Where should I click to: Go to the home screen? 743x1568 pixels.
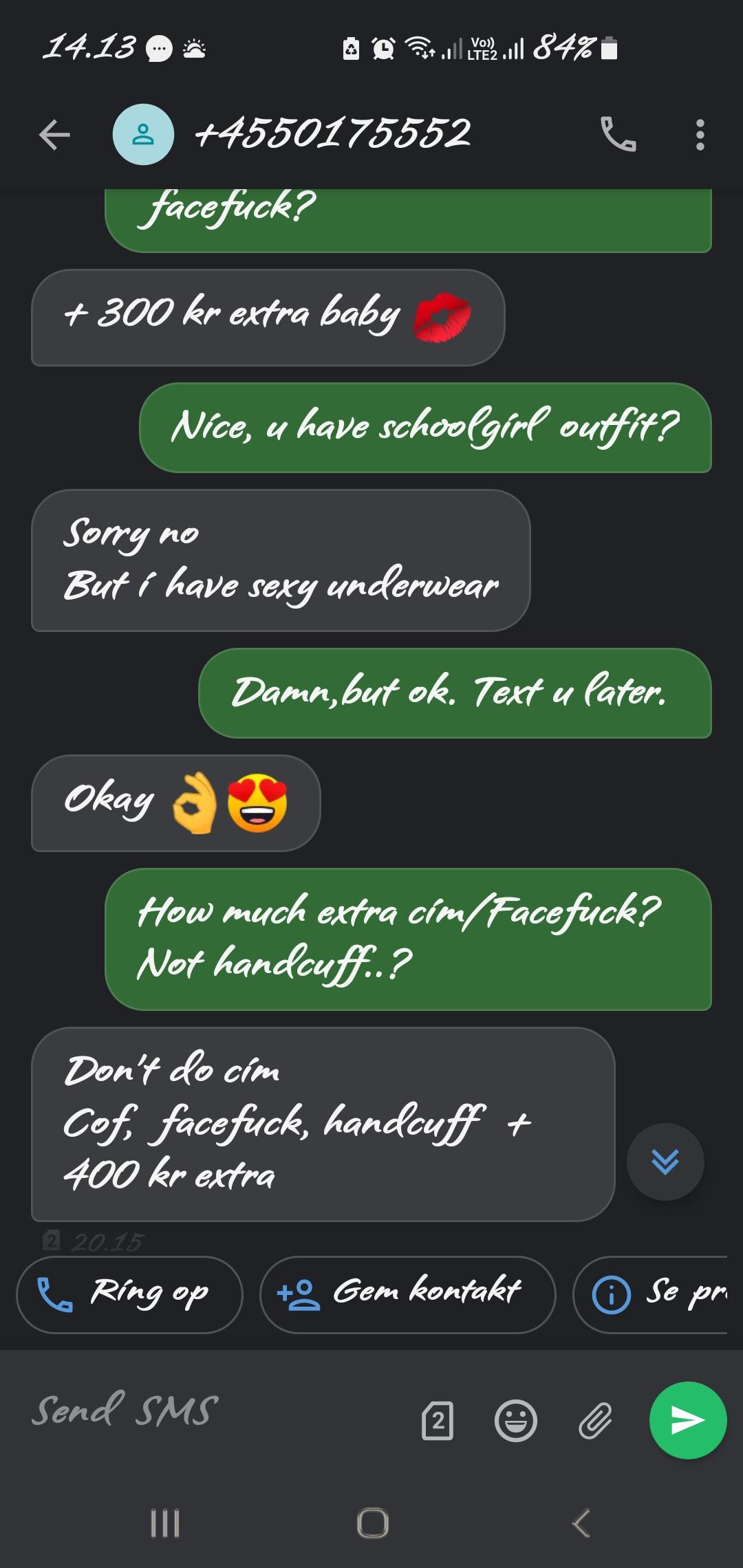point(372,1523)
